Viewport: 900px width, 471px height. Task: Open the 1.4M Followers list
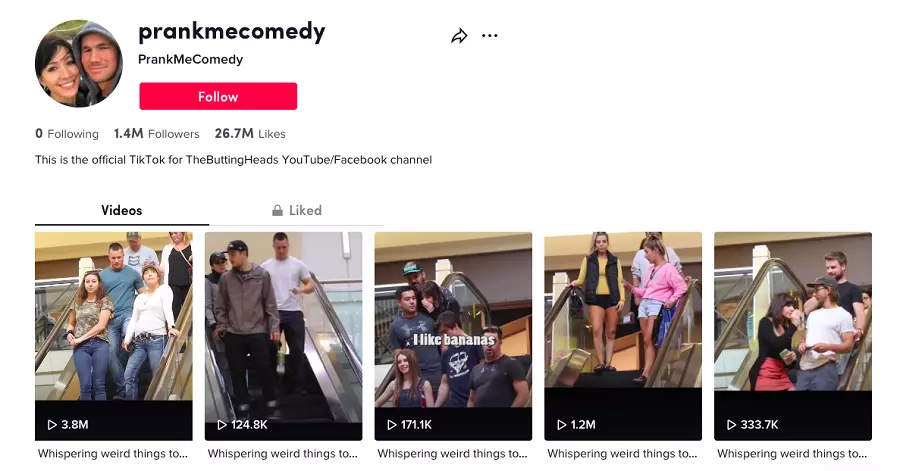pos(156,134)
